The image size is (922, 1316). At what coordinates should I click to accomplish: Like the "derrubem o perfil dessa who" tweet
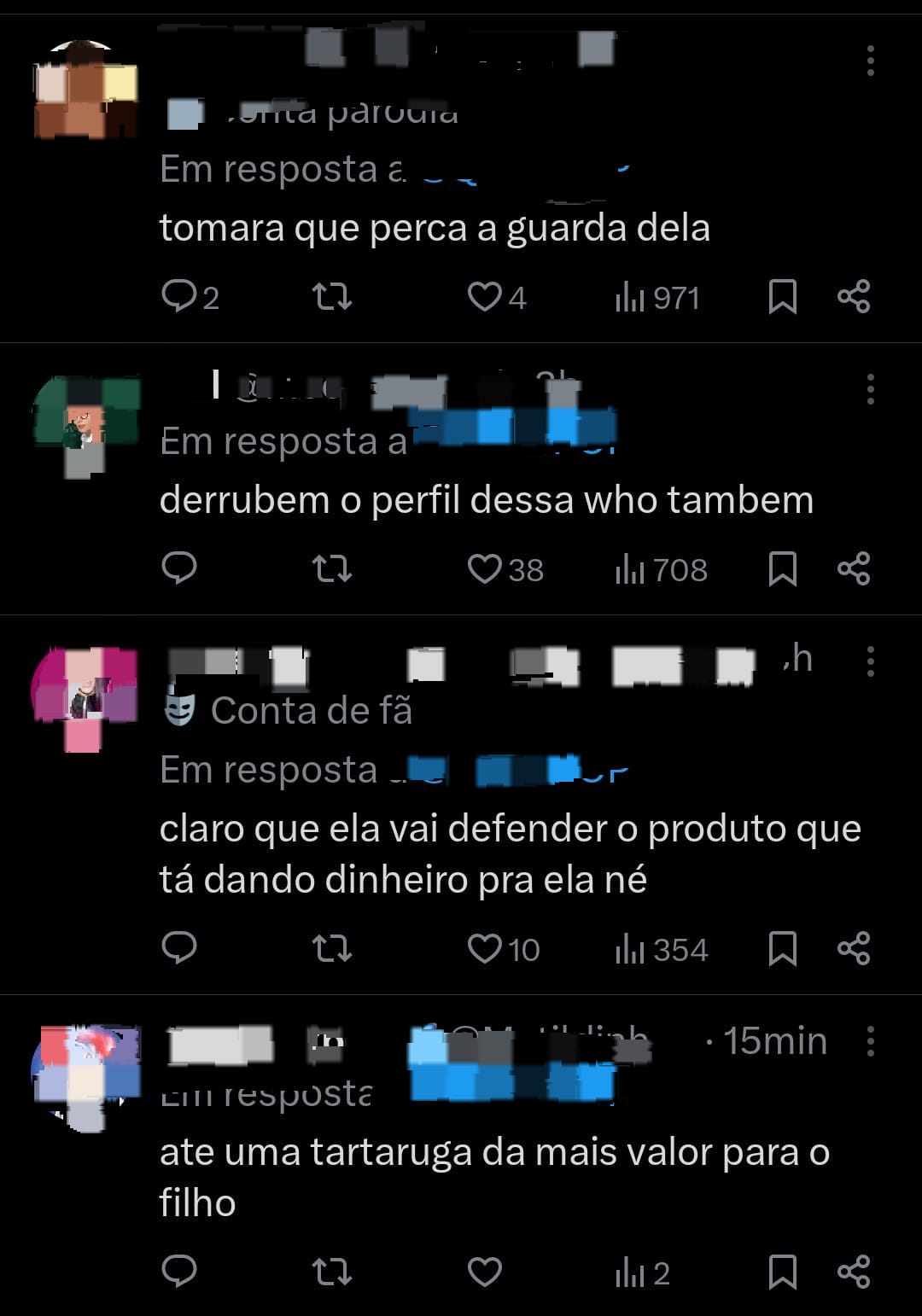485,569
